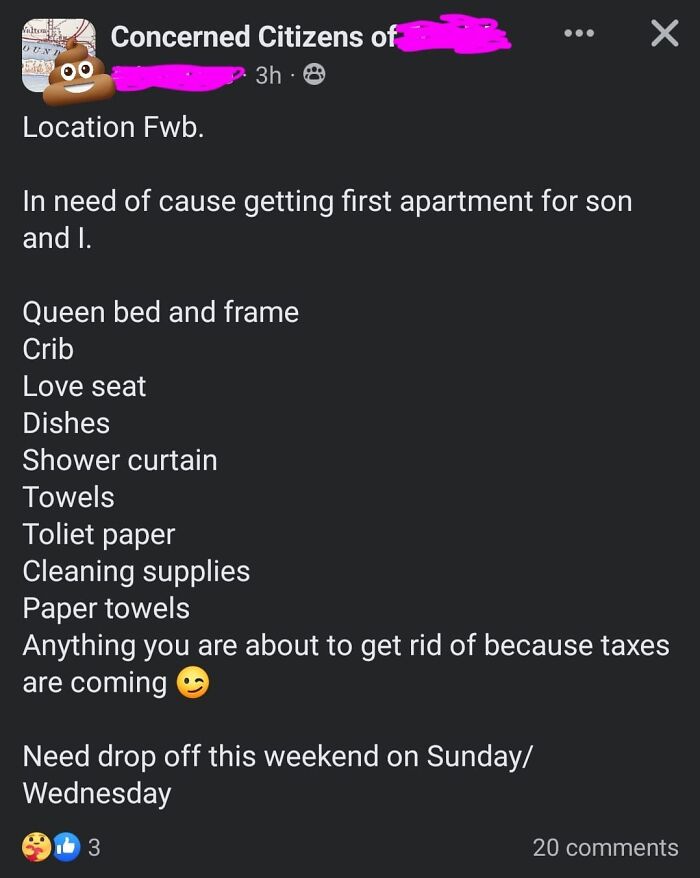Close the post with the X

pos(664,35)
